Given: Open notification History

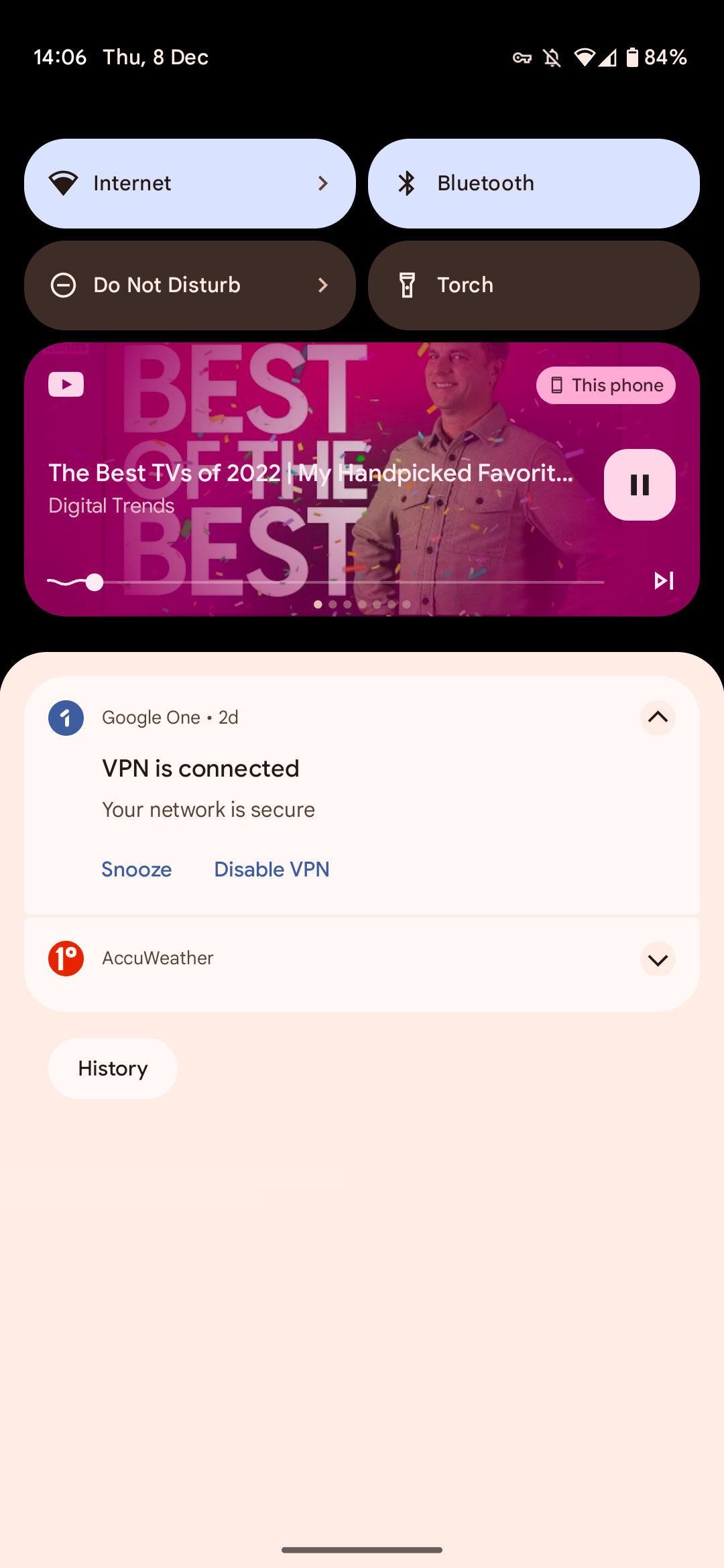Looking at the screenshot, I should click(x=113, y=1068).
